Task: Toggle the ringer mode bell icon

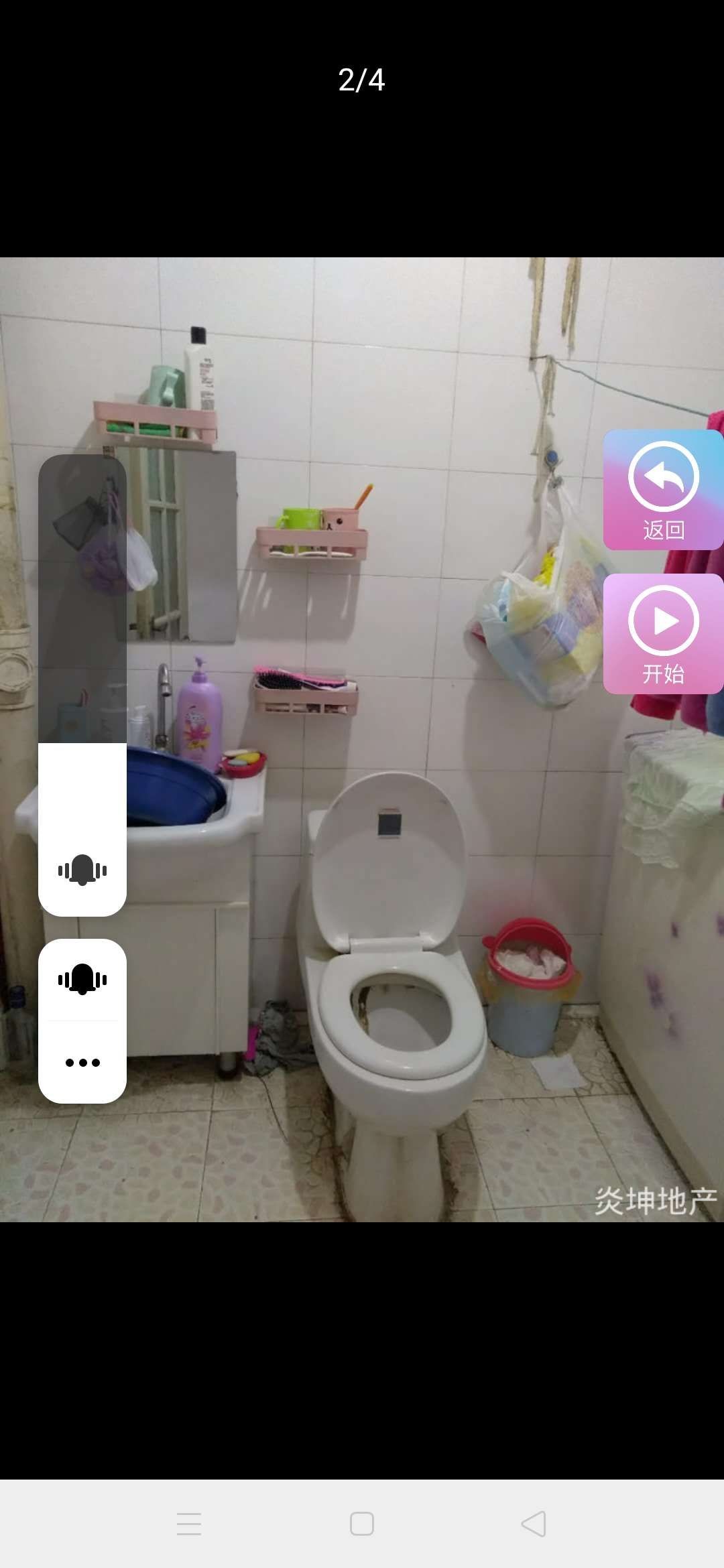Action: click(x=82, y=980)
